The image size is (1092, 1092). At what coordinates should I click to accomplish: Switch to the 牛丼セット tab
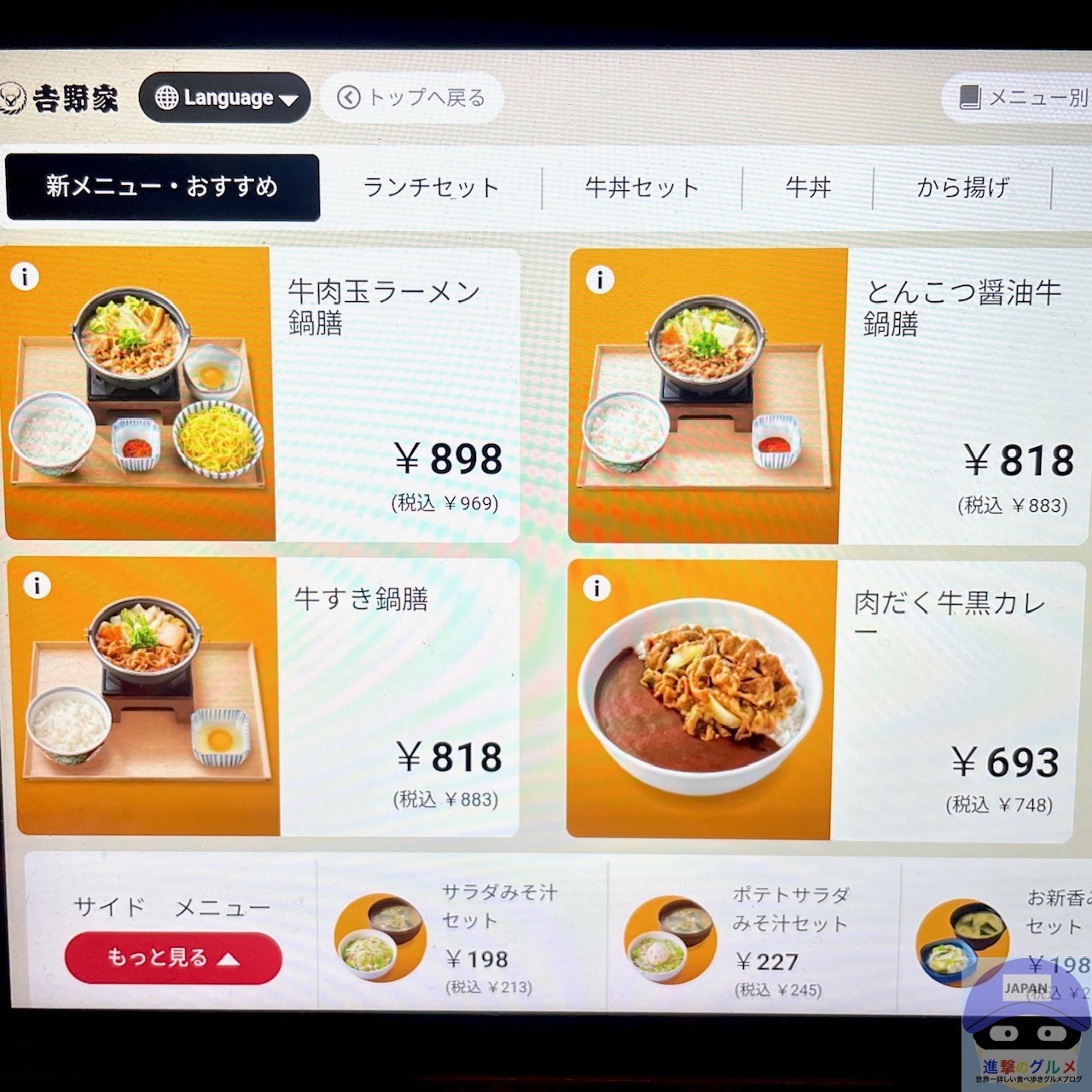click(x=642, y=188)
